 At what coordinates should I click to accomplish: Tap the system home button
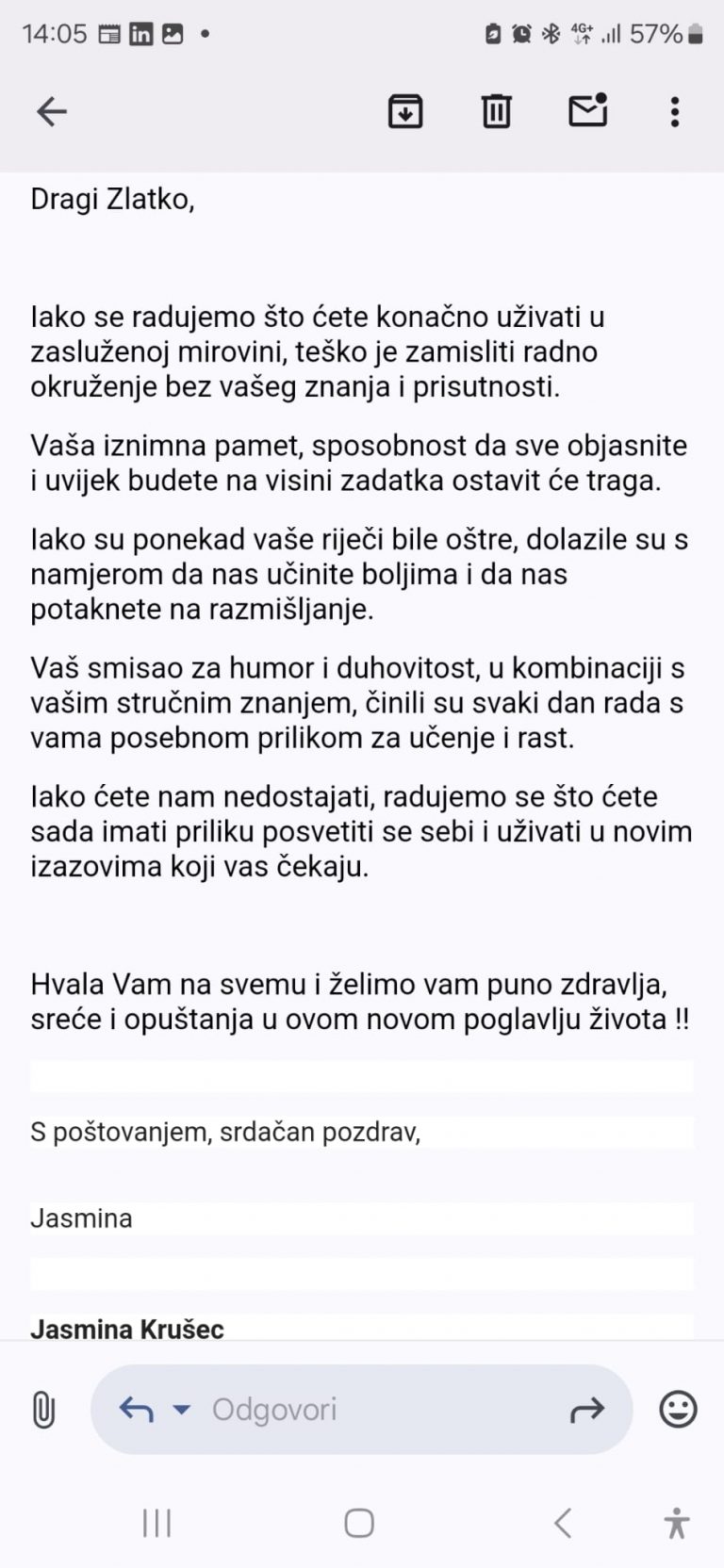point(359,1523)
